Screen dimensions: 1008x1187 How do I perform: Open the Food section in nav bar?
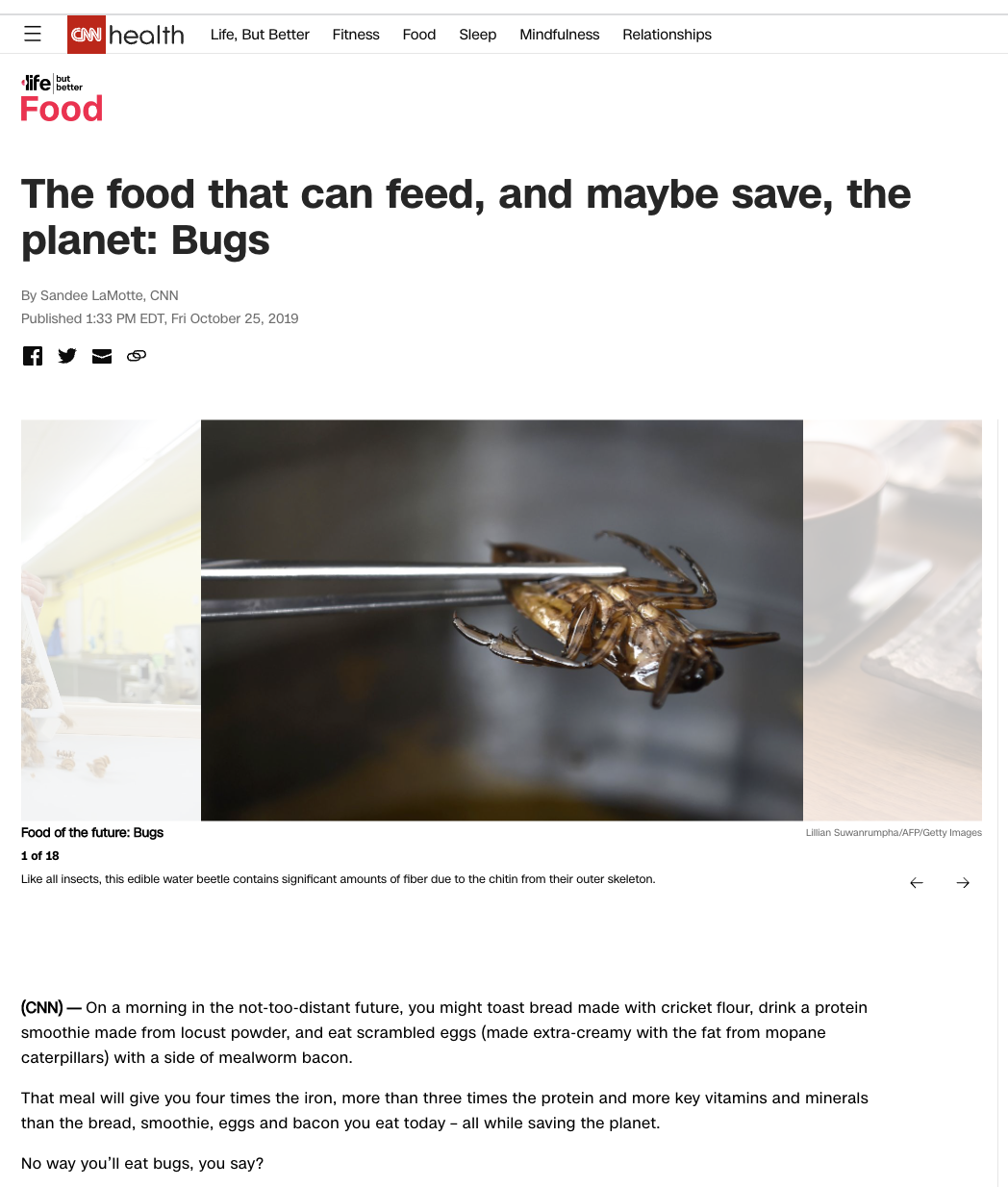[x=419, y=35]
